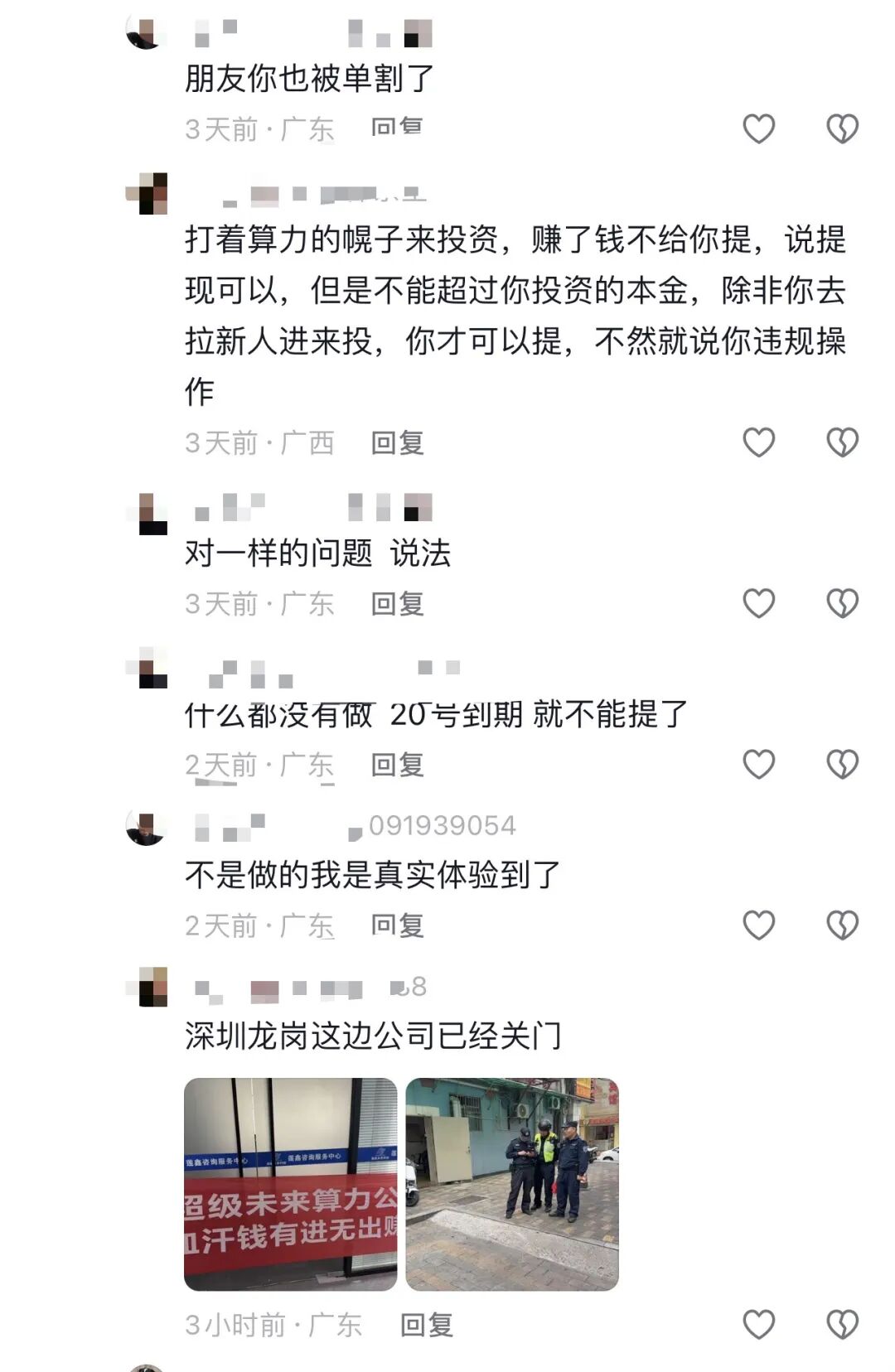Dislike the comment about 打着算力的幌子来投资
Image resolution: width=895 pixels, height=1372 pixels.
[x=842, y=442]
